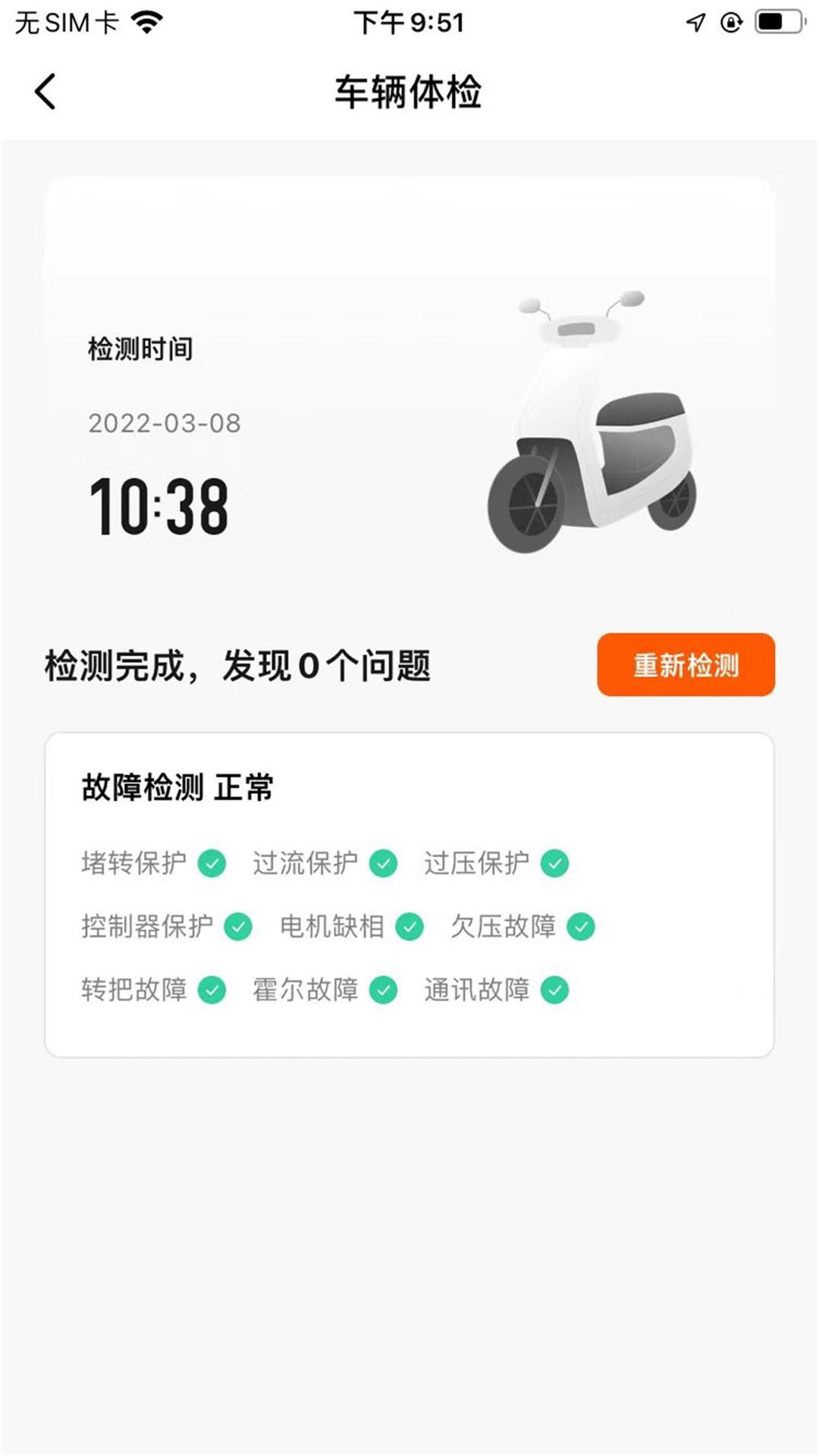Tap the scooter illustration
Viewport: 819px width, 1456px height.
tap(593, 421)
